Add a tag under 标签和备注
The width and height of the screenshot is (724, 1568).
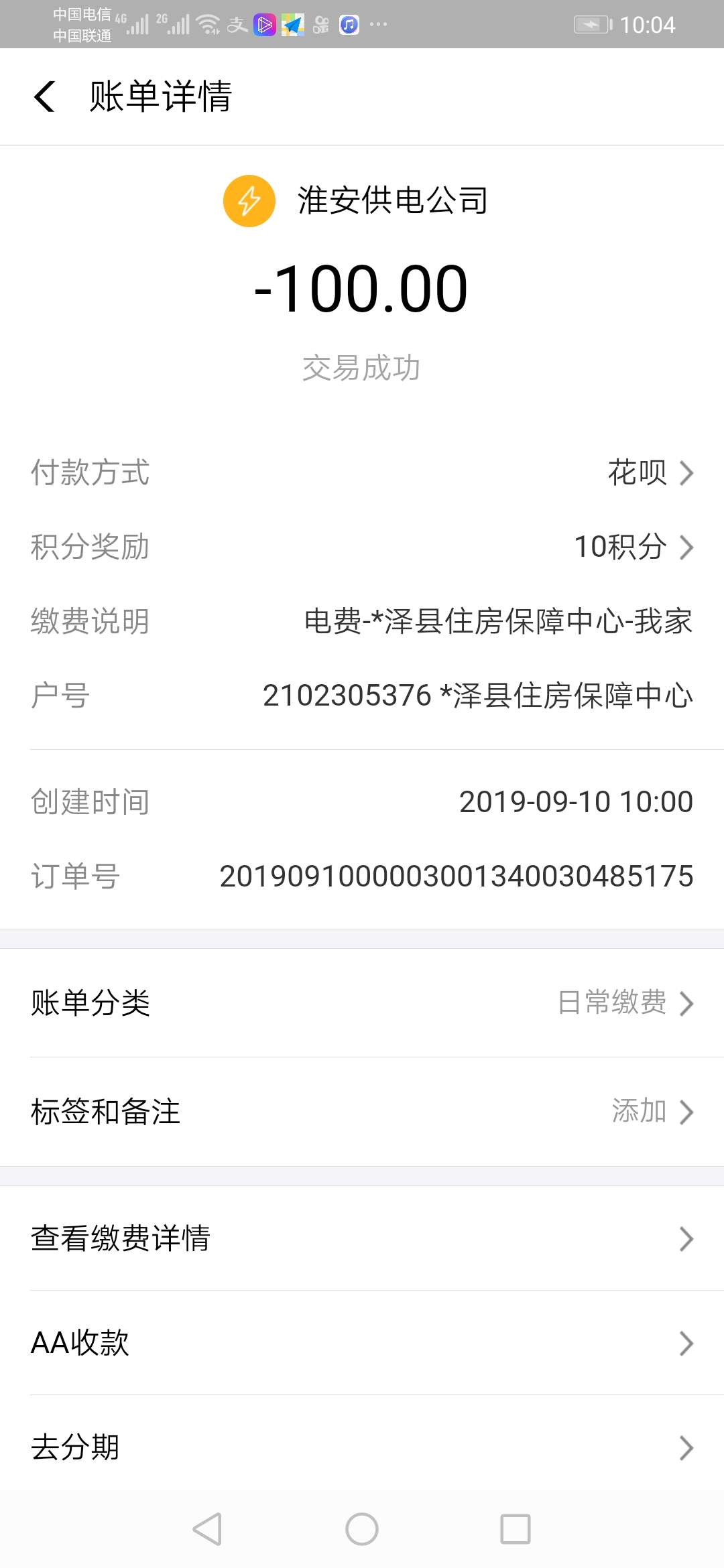click(x=362, y=1112)
